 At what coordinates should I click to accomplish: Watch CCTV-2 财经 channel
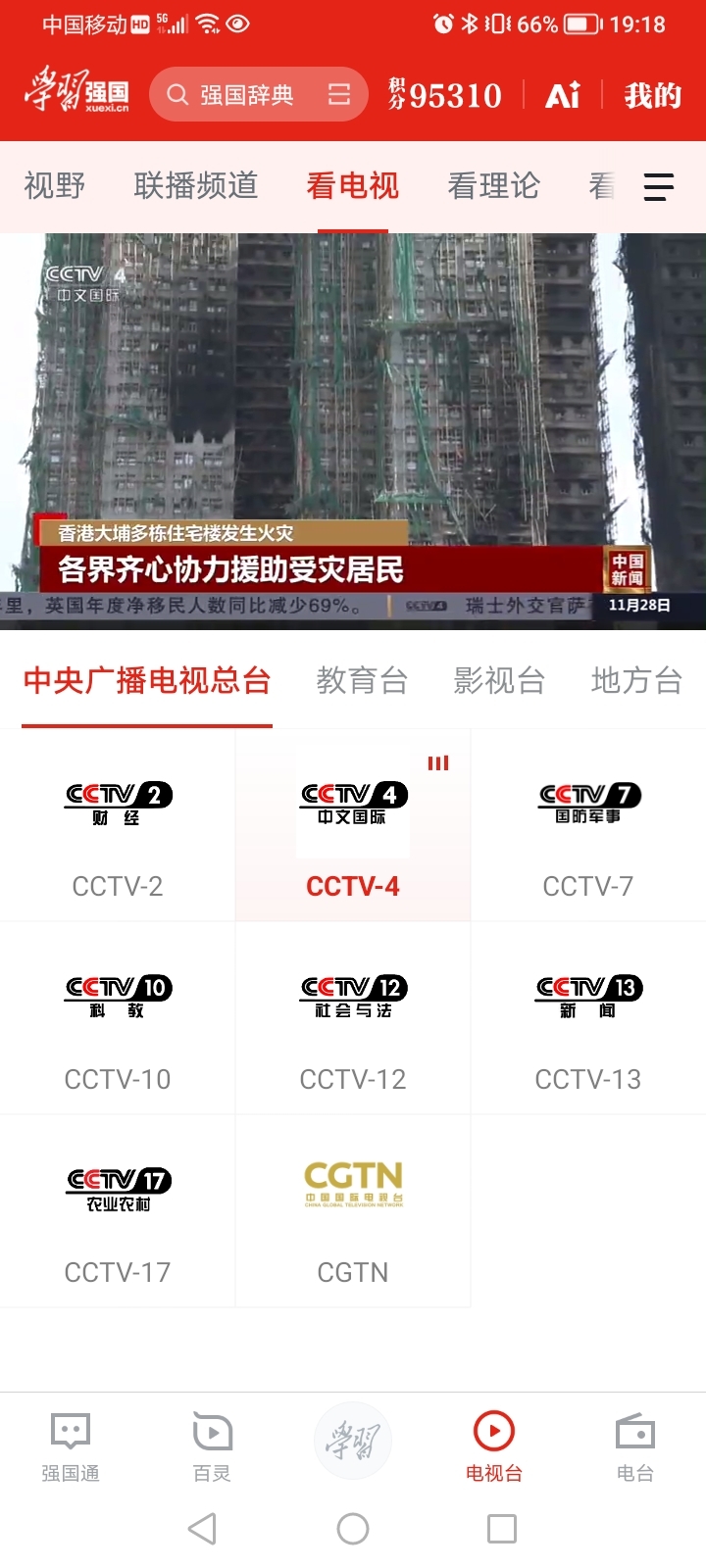click(118, 825)
